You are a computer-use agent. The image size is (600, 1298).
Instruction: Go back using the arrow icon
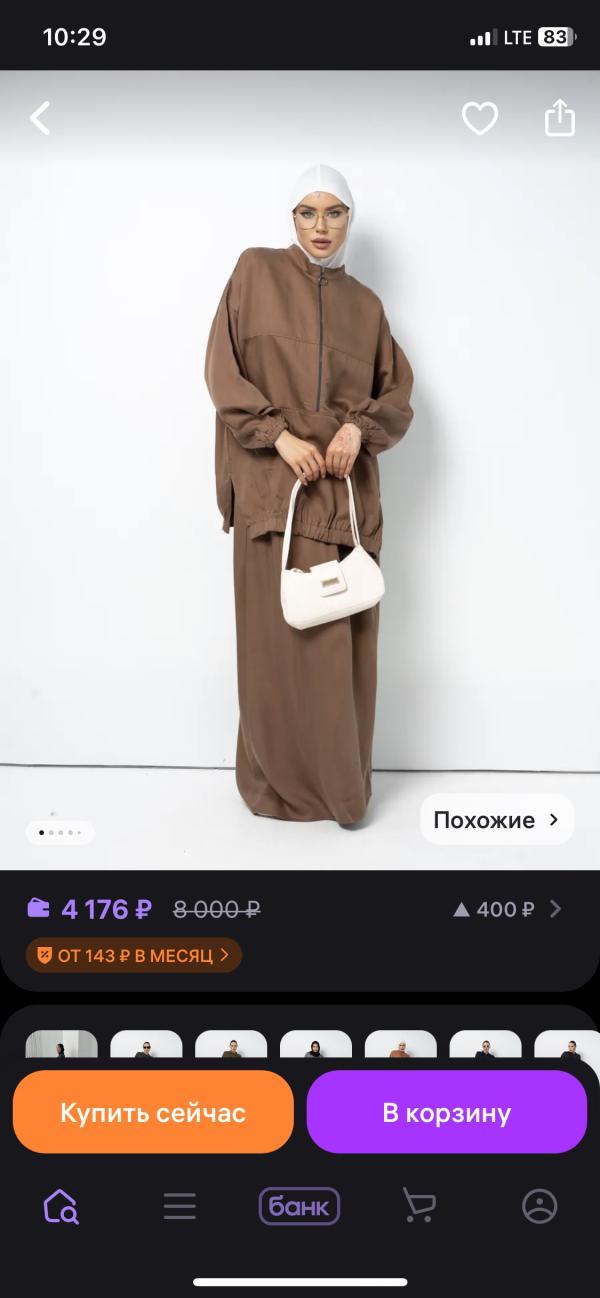tap(40, 118)
